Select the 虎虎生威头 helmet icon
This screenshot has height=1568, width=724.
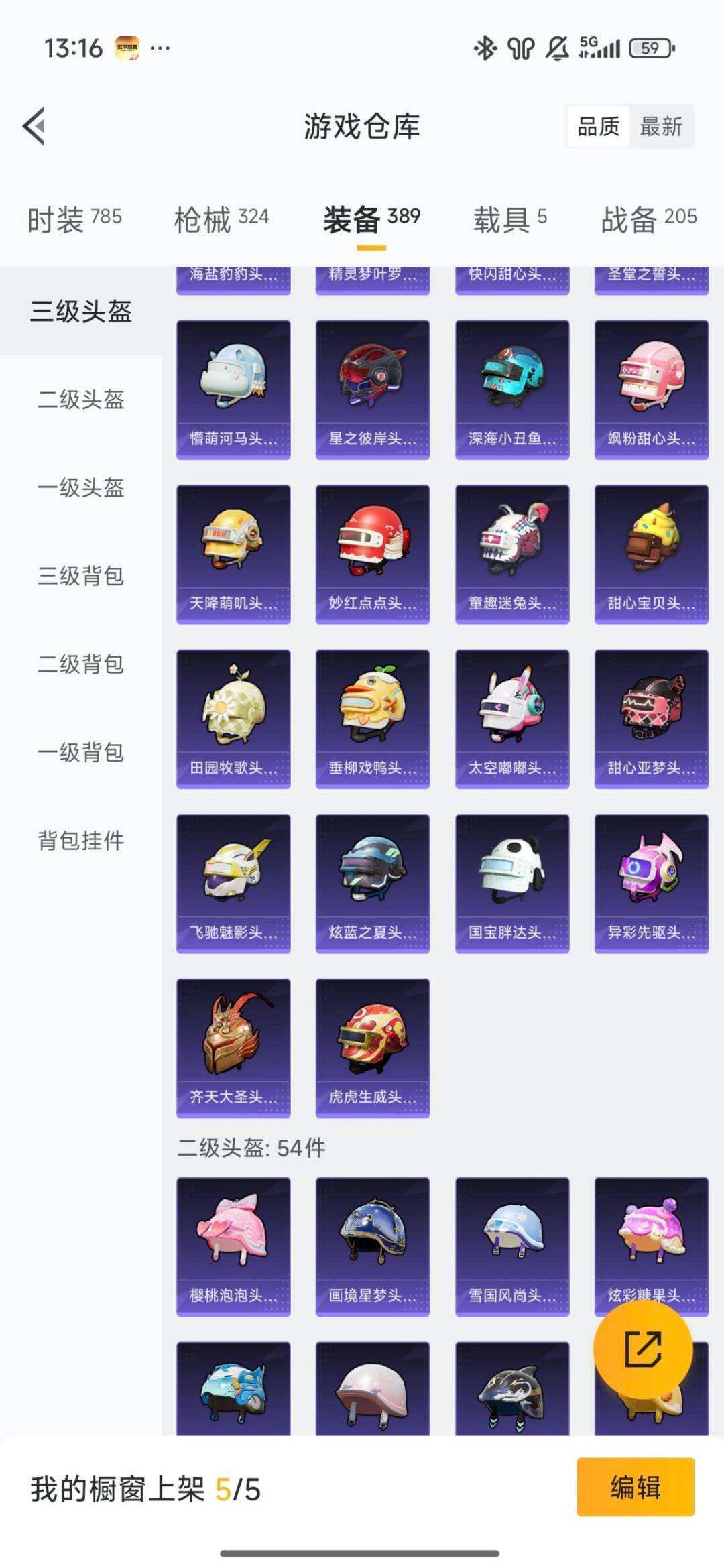372,1046
